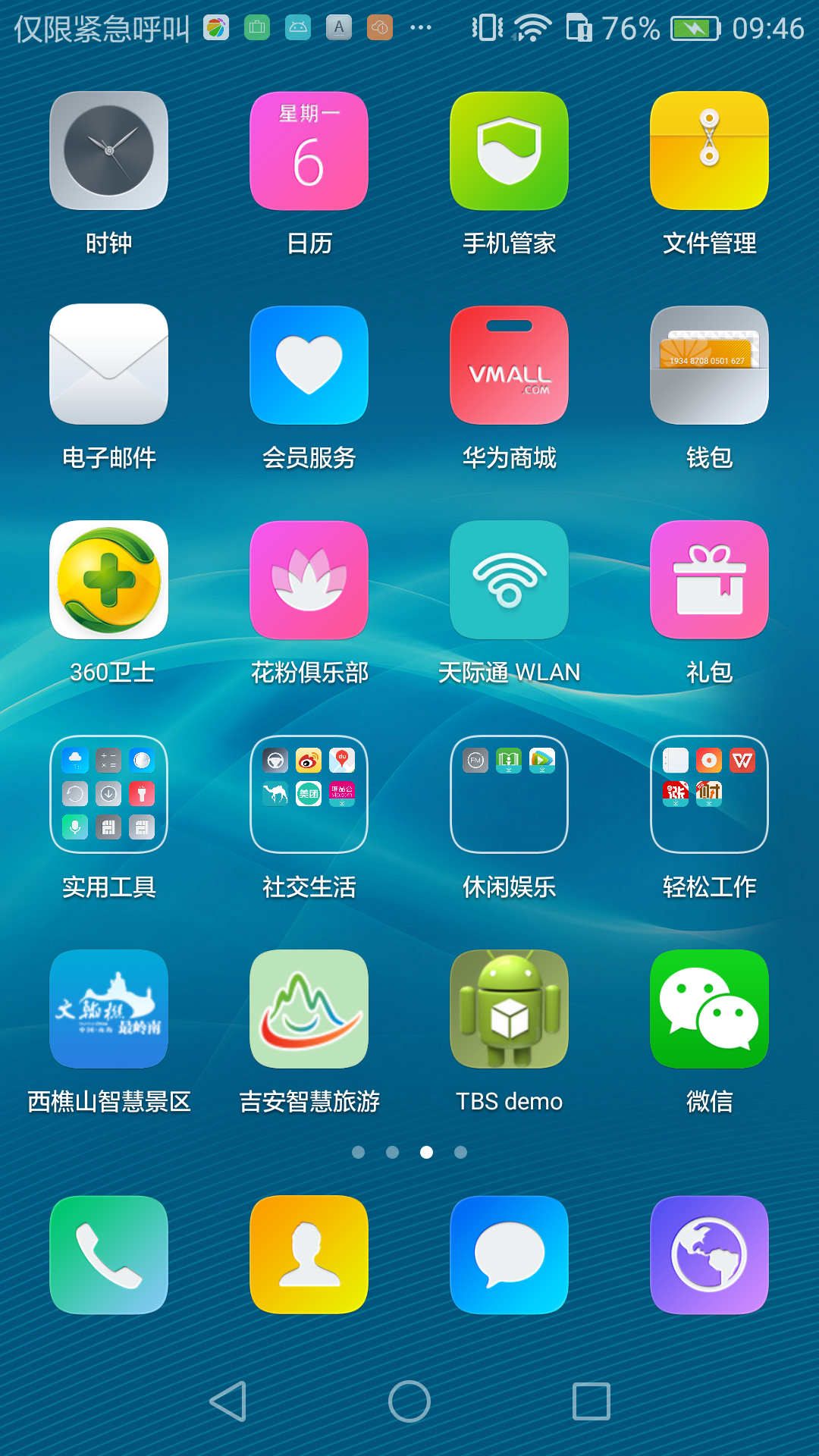Open the messaging app in the dock
Viewport: 819px width, 1456px height.
[509, 1255]
